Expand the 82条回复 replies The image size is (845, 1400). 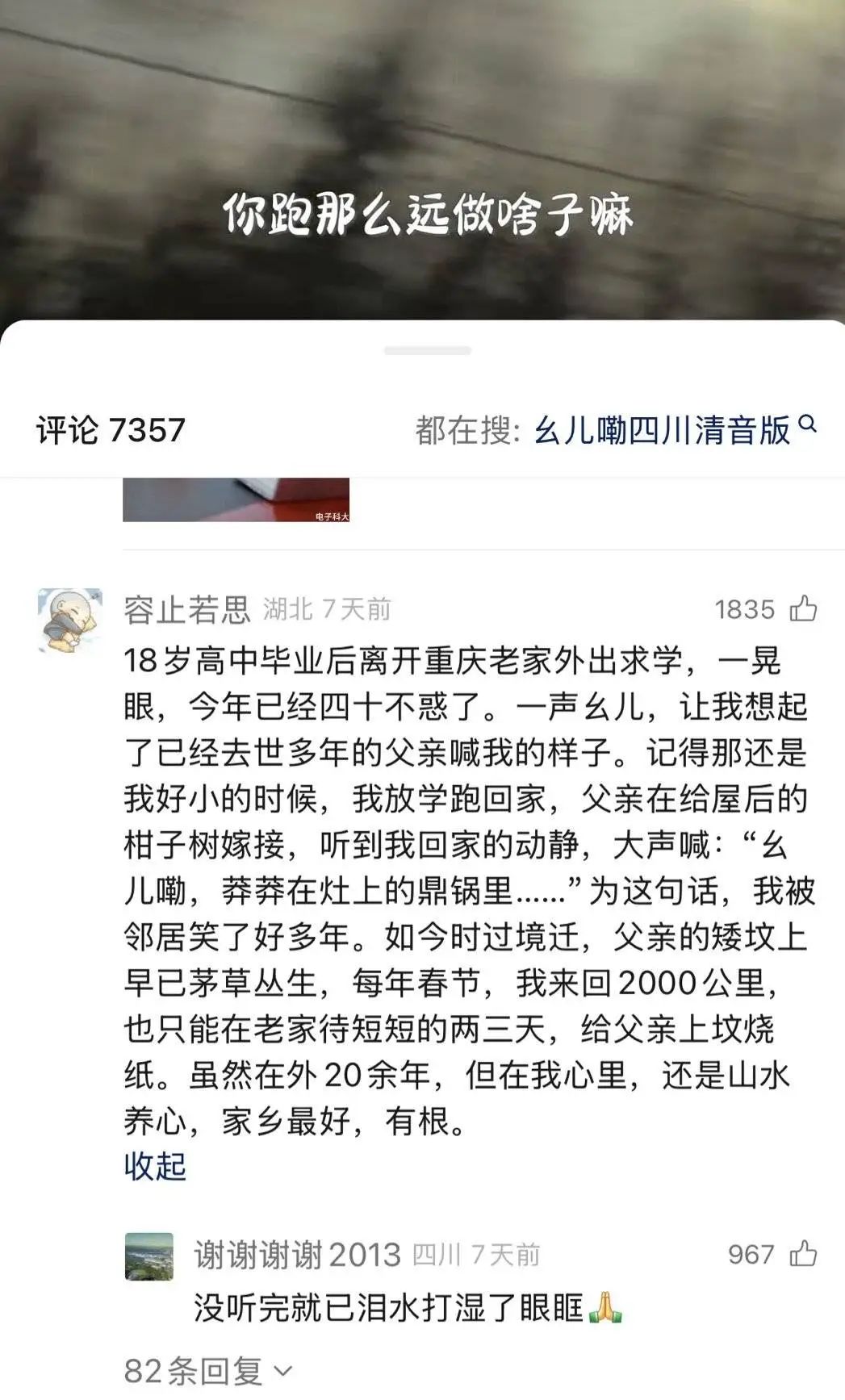(x=207, y=1371)
